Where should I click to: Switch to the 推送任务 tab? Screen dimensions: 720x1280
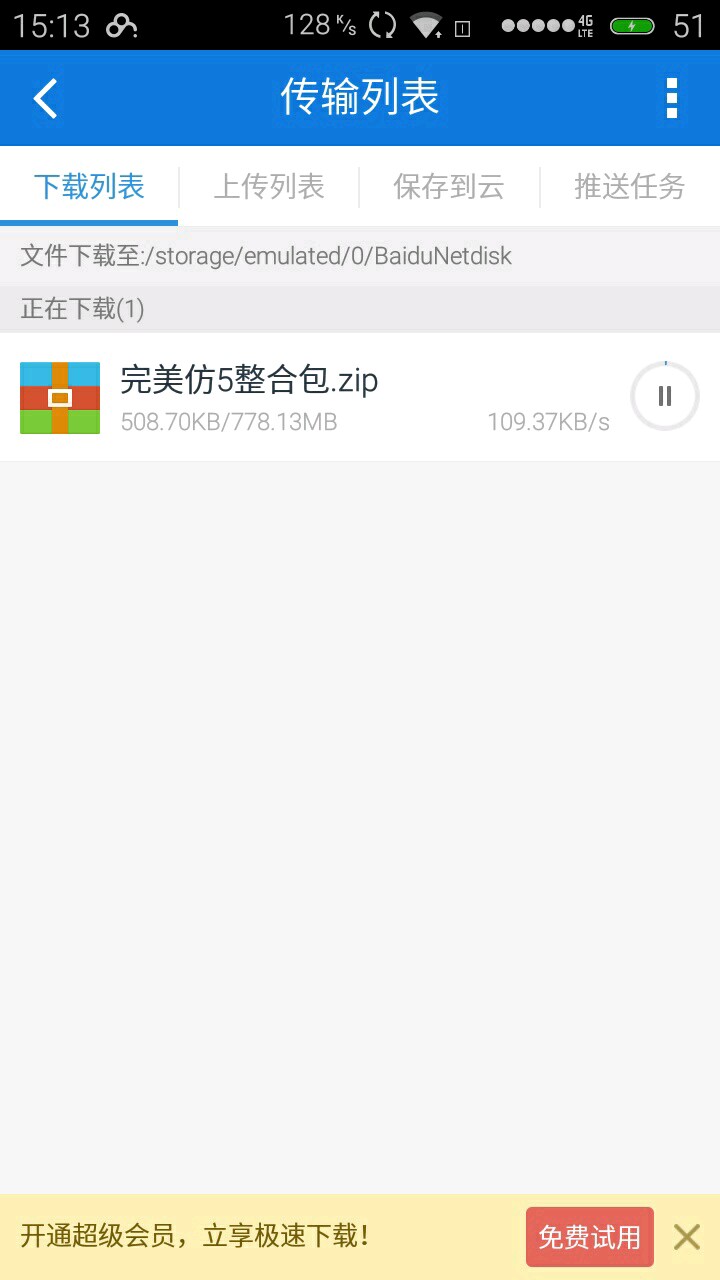click(629, 187)
